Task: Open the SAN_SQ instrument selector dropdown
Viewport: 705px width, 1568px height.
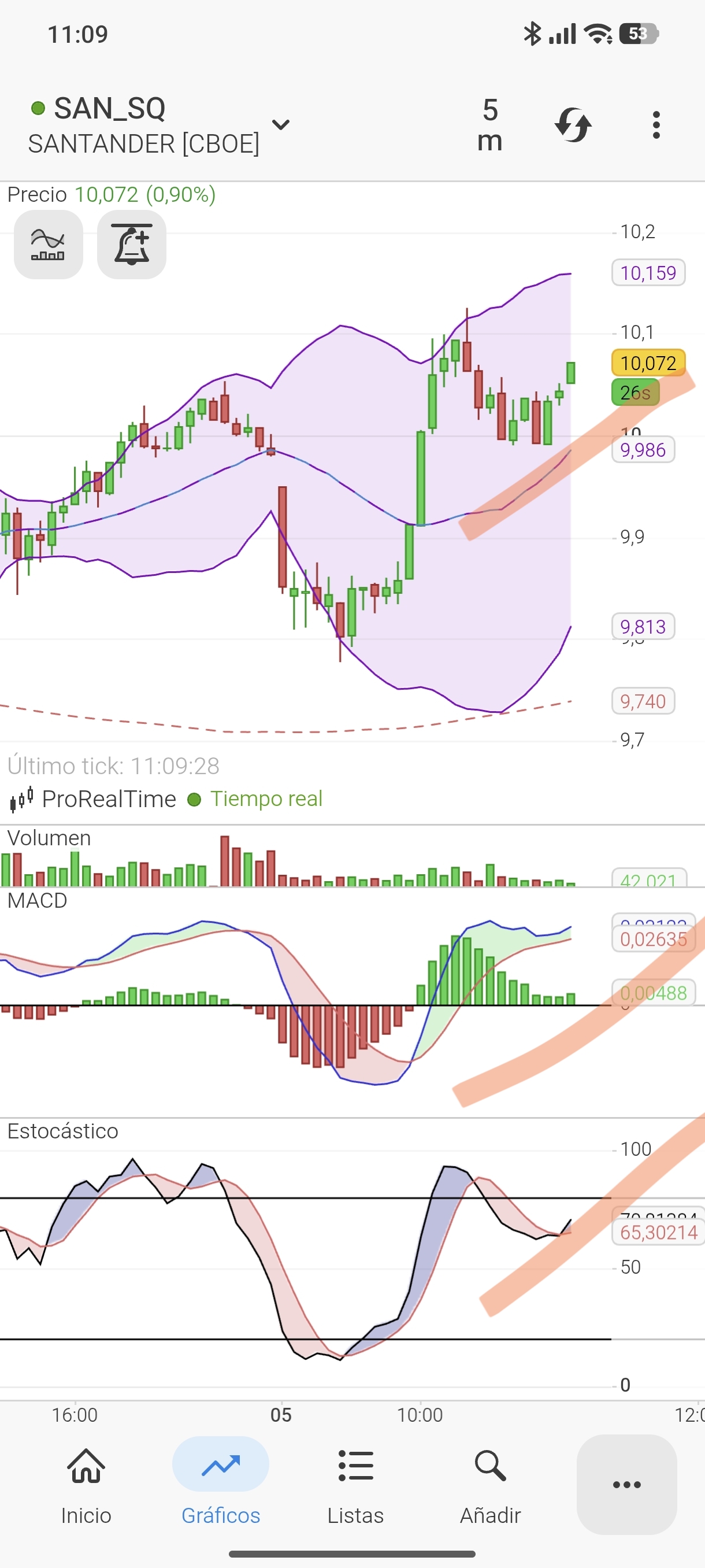Action: click(280, 125)
